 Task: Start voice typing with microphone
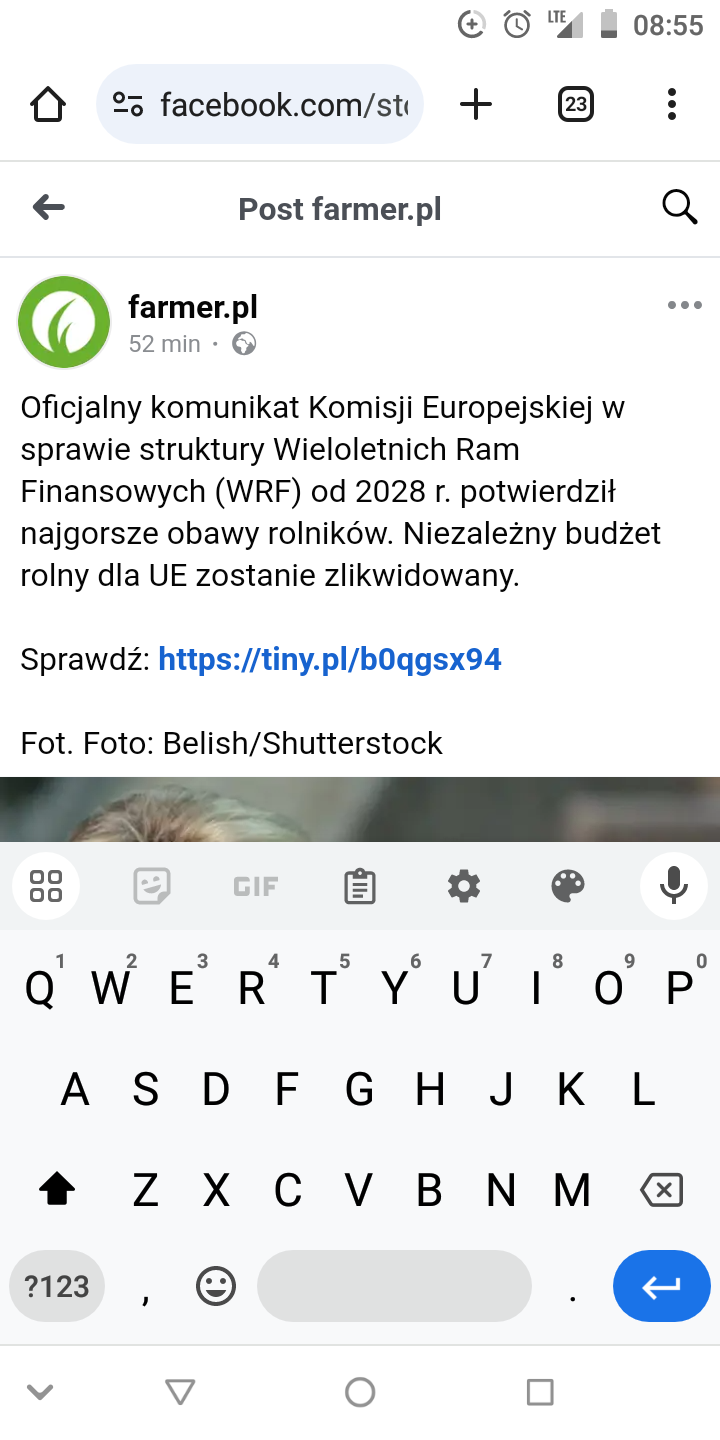[x=673, y=886]
